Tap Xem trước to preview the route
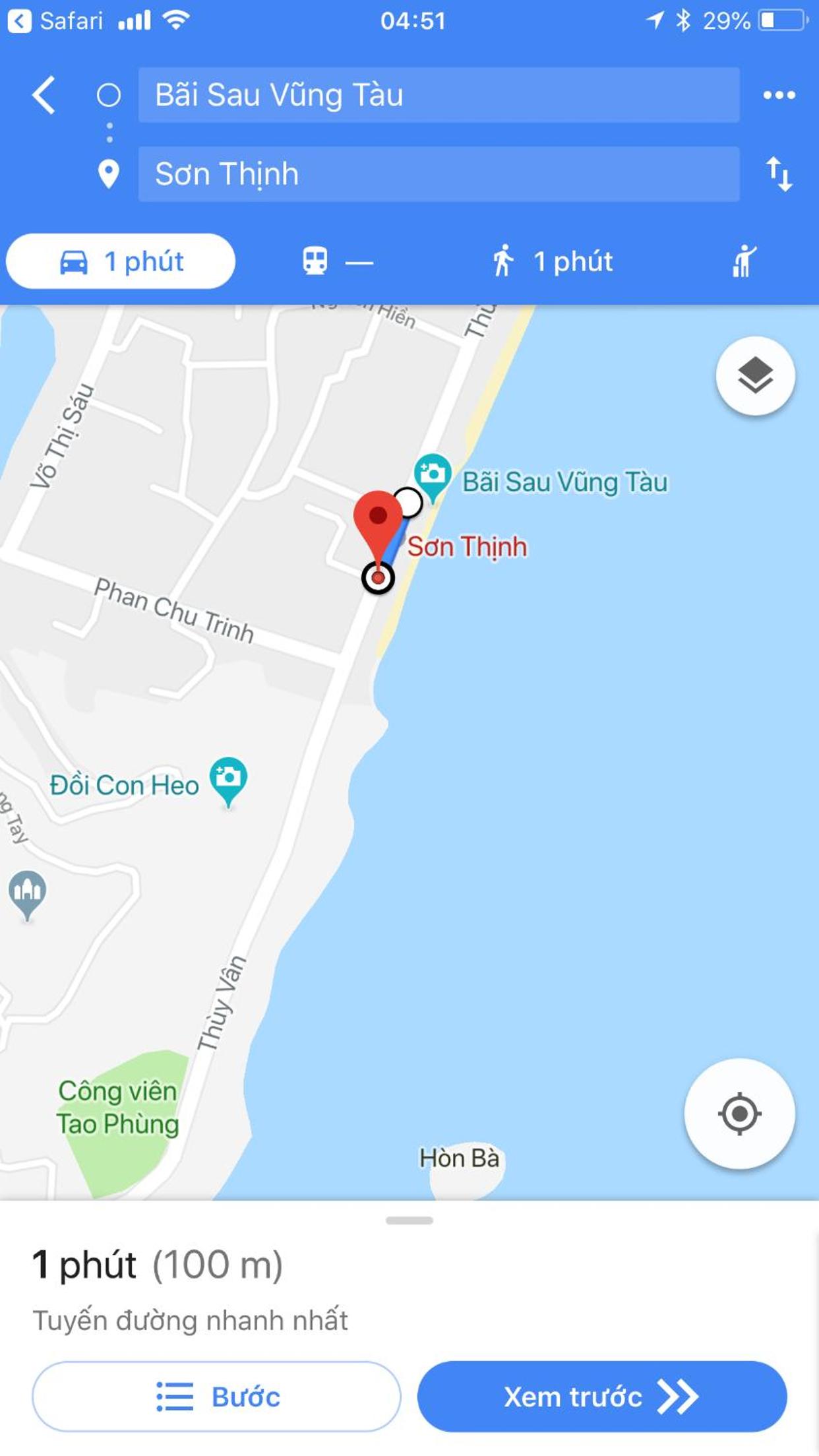Screen dimensions: 819x1456 pyautogui.click(x=602, y=1397)
